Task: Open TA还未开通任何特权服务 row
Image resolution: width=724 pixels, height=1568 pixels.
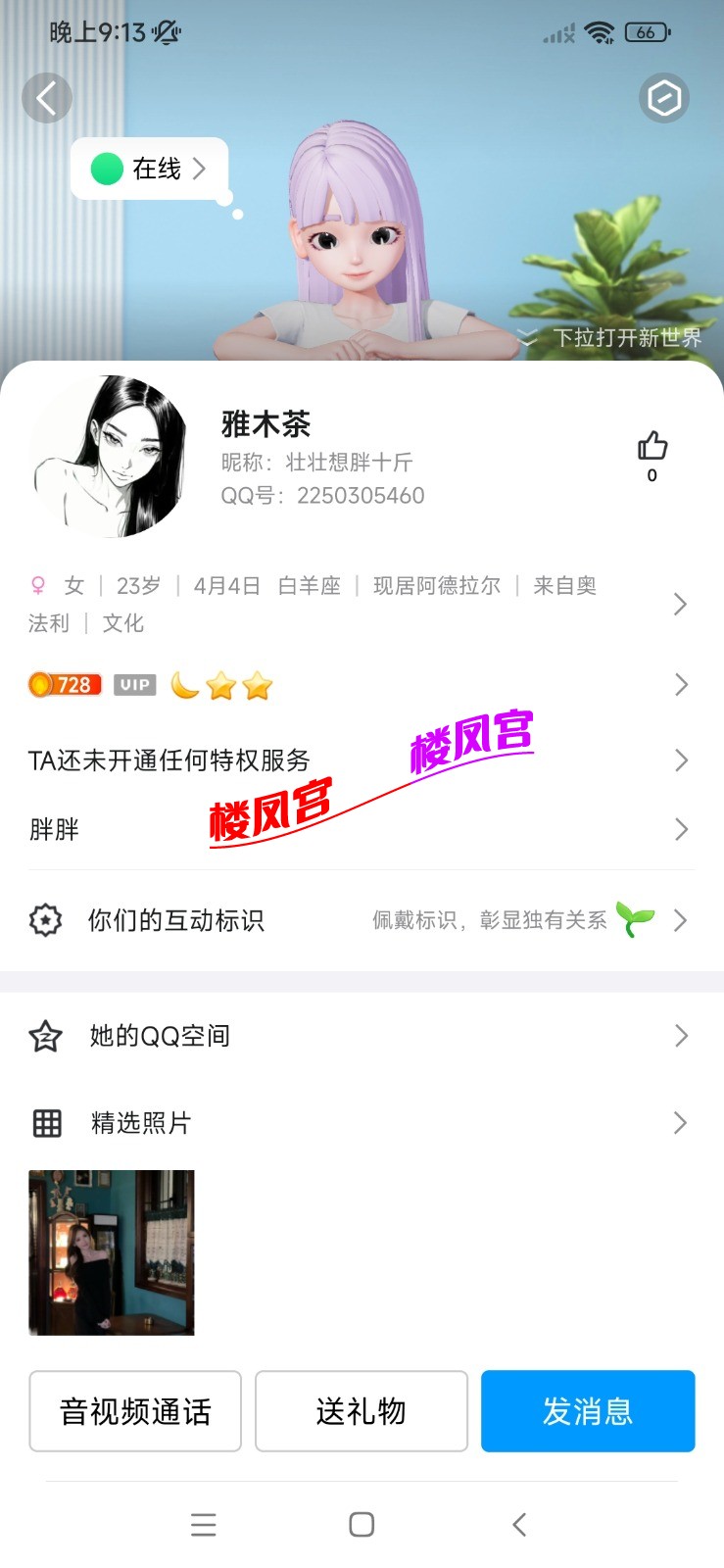Action: click(x=353, y=760)
